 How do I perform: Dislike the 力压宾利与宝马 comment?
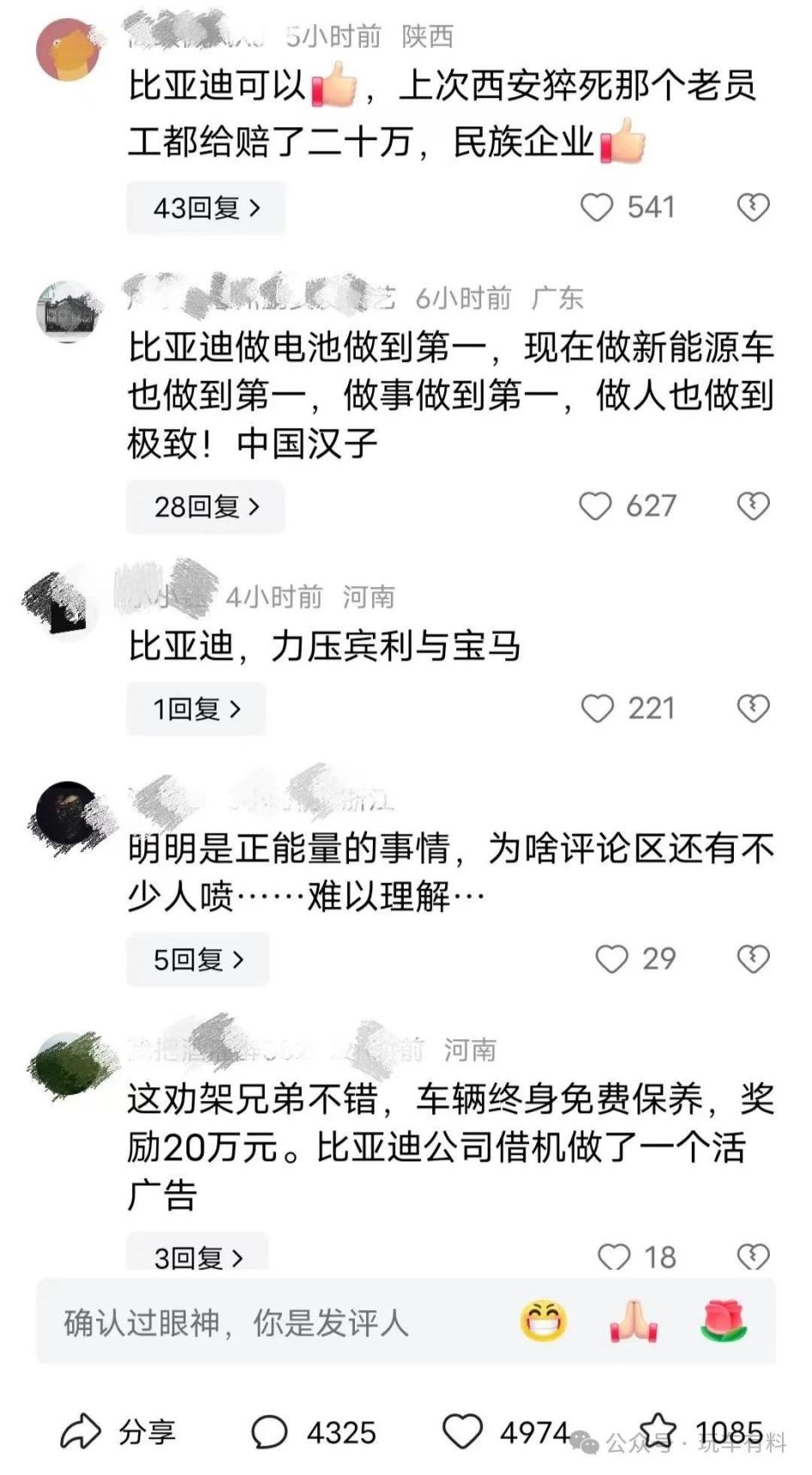coord(753,709)
